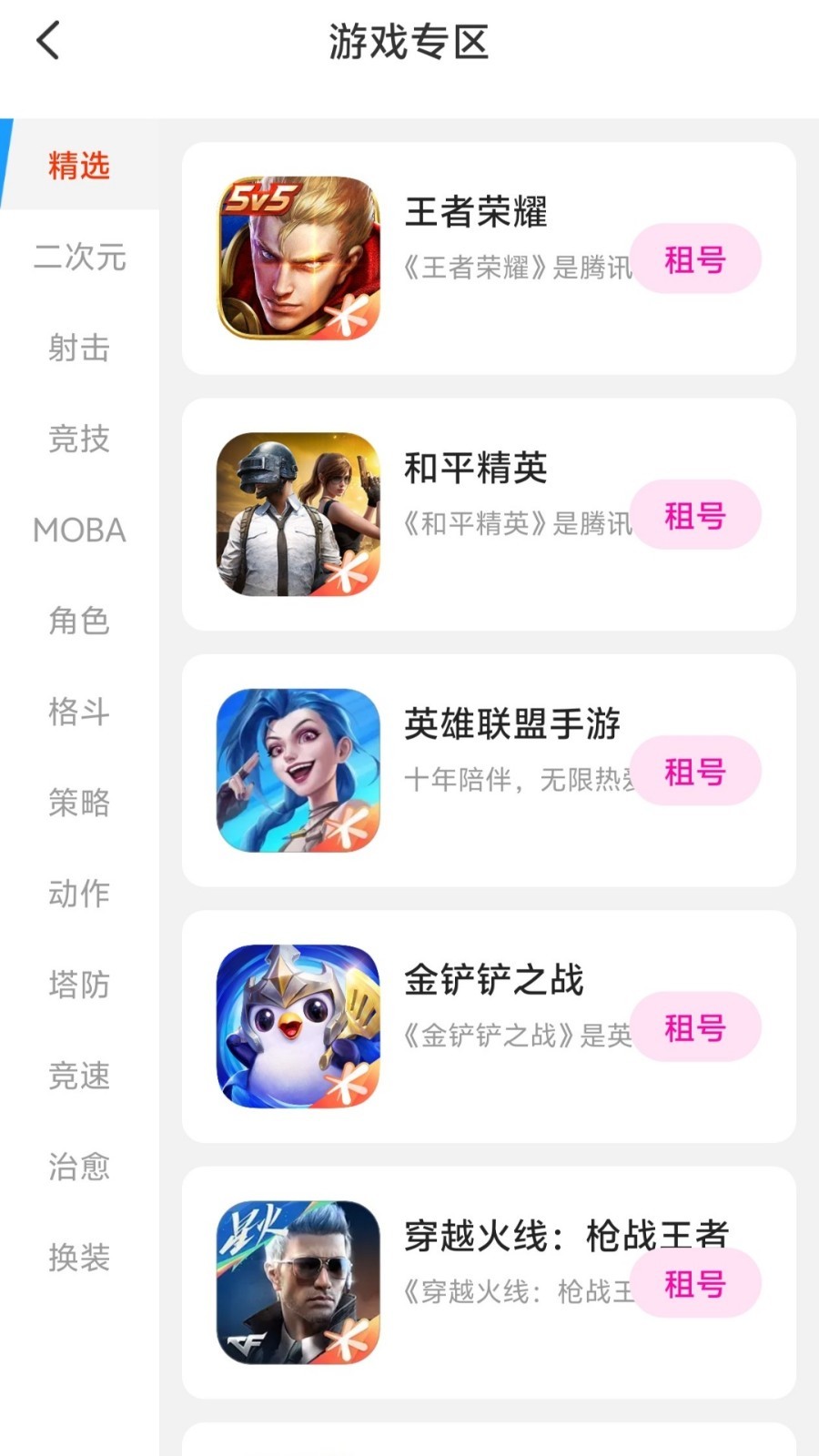
Task: Open the 塔防 category
Action: [79, 985]
